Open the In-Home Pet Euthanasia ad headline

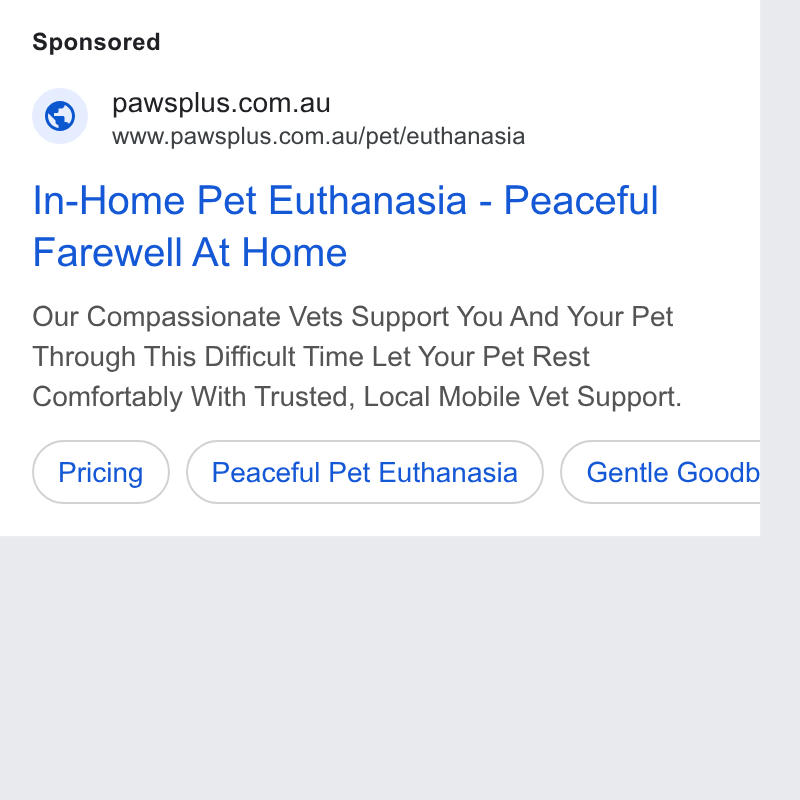345,226
